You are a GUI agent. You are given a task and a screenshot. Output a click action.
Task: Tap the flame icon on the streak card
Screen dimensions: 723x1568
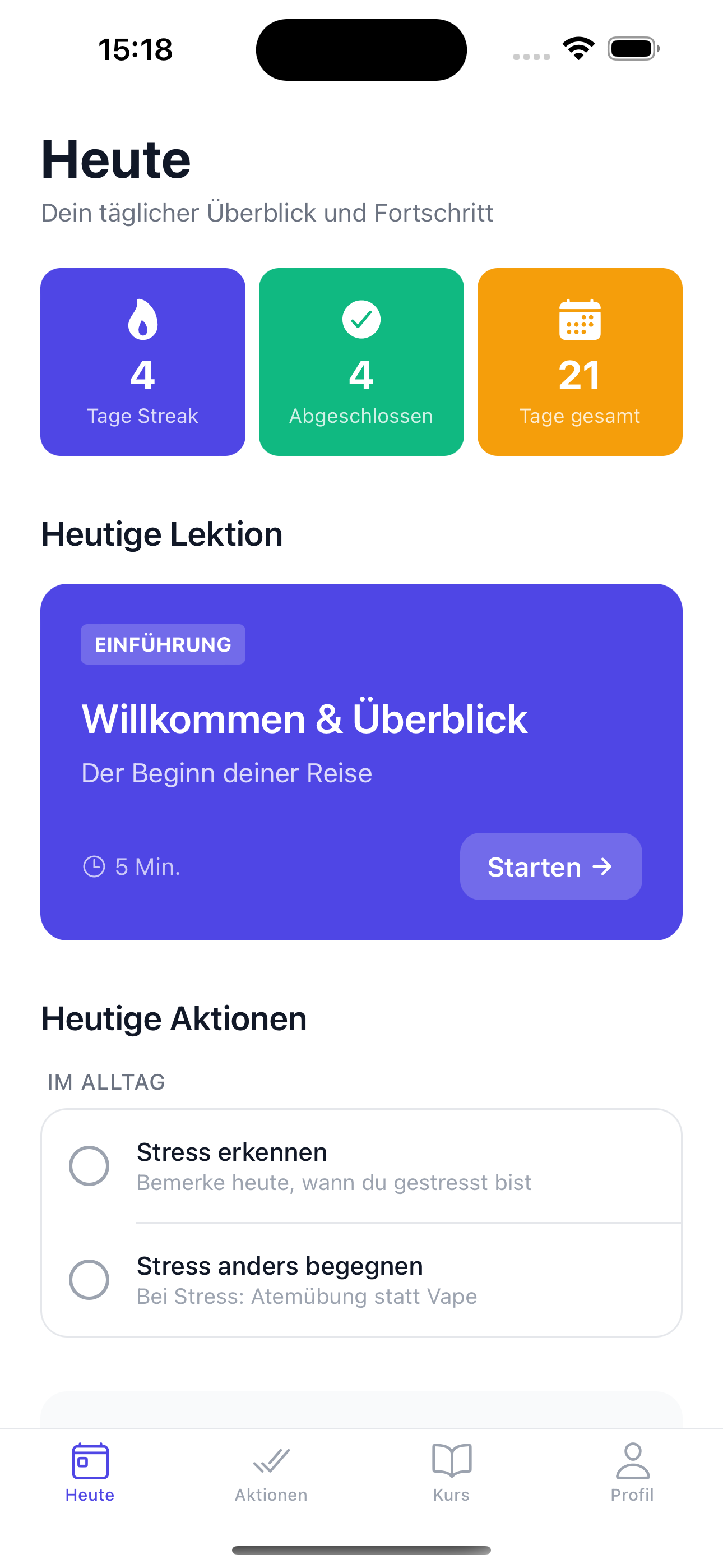[x=142, y=319]
